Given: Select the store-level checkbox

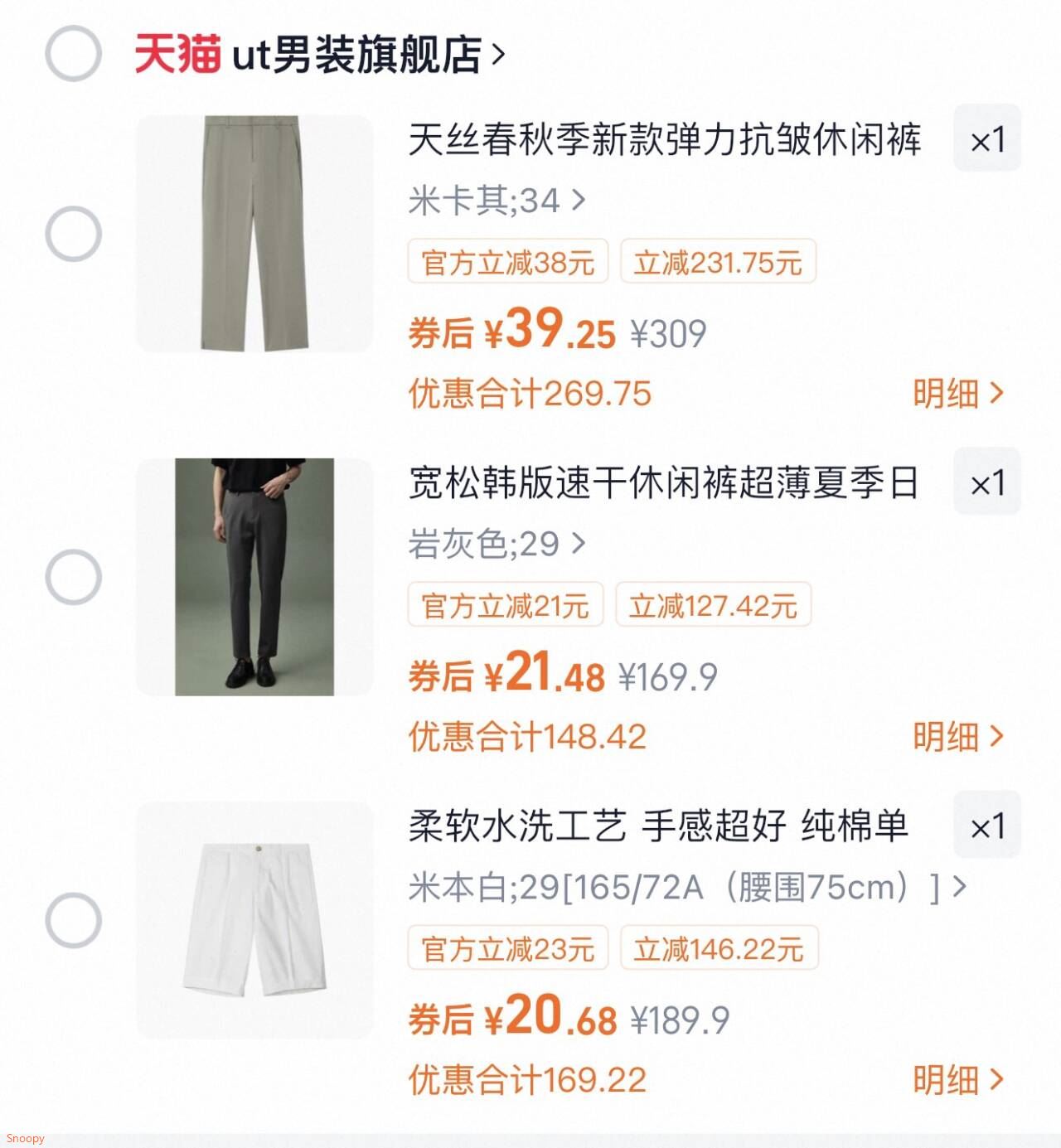Looking at the screenshot, I should click(75, 51).
